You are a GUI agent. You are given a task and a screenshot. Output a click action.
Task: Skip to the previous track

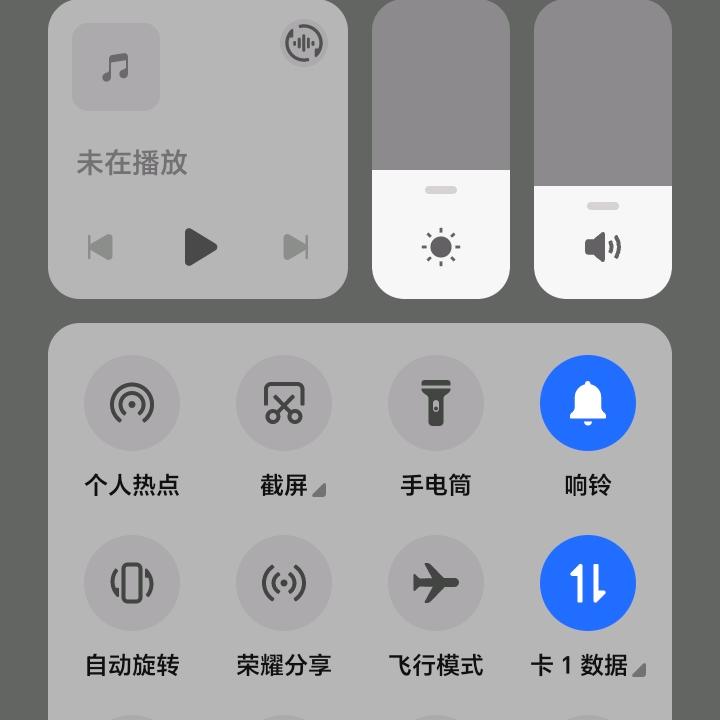click(100, 247)
